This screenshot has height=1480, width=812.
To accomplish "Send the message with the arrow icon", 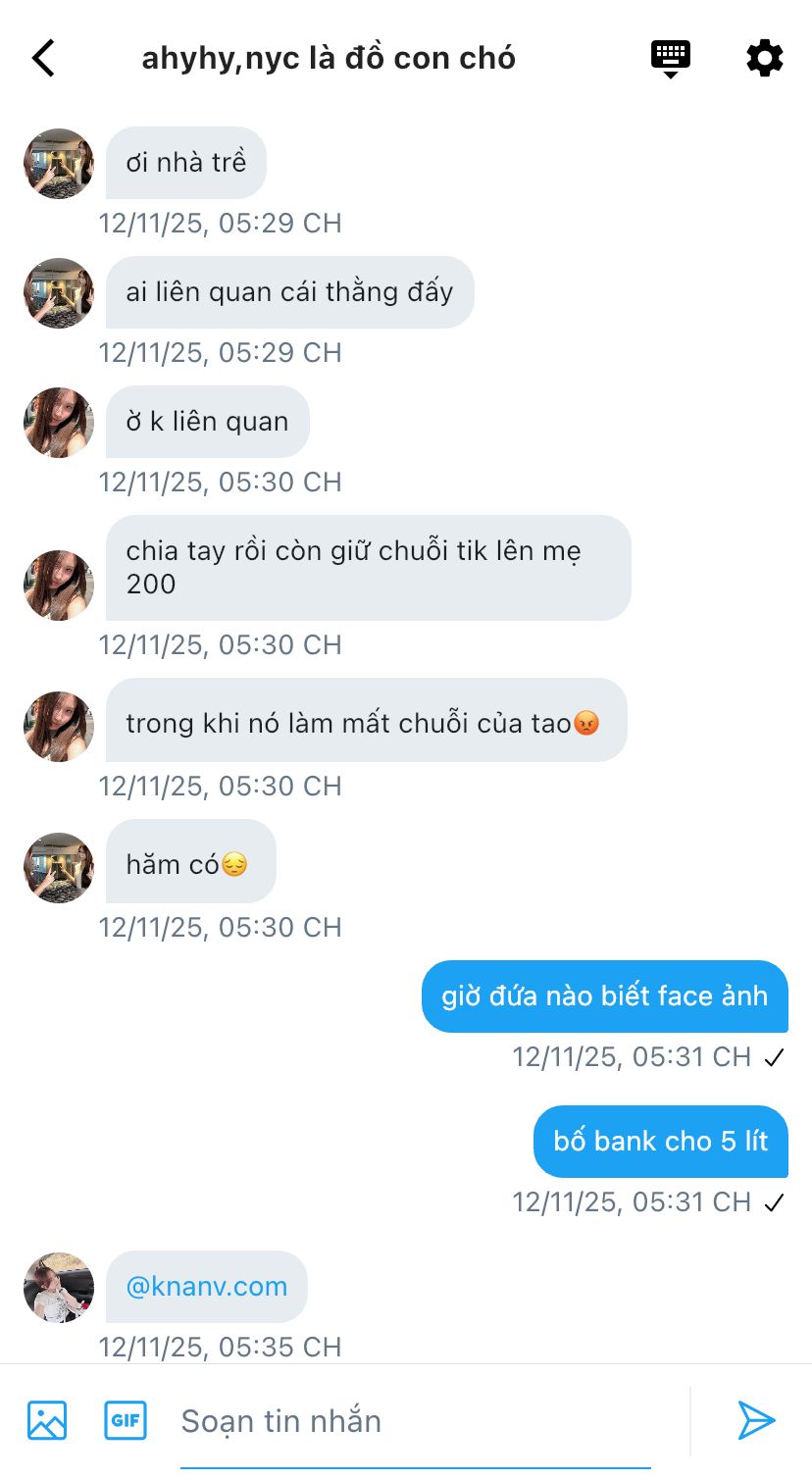I will pos(756,1420).
